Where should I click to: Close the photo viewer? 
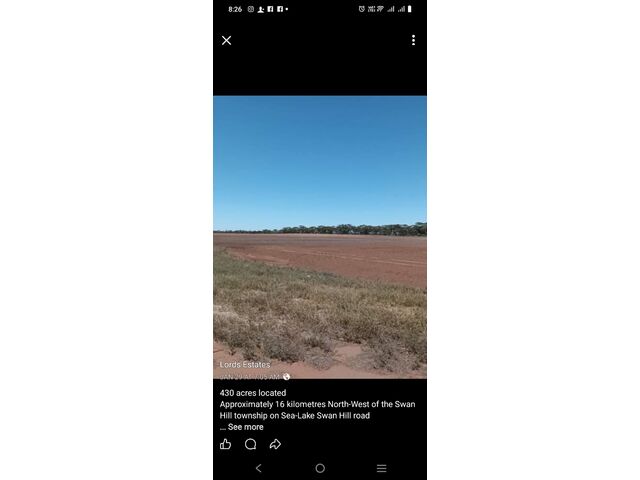pos(226,40)
